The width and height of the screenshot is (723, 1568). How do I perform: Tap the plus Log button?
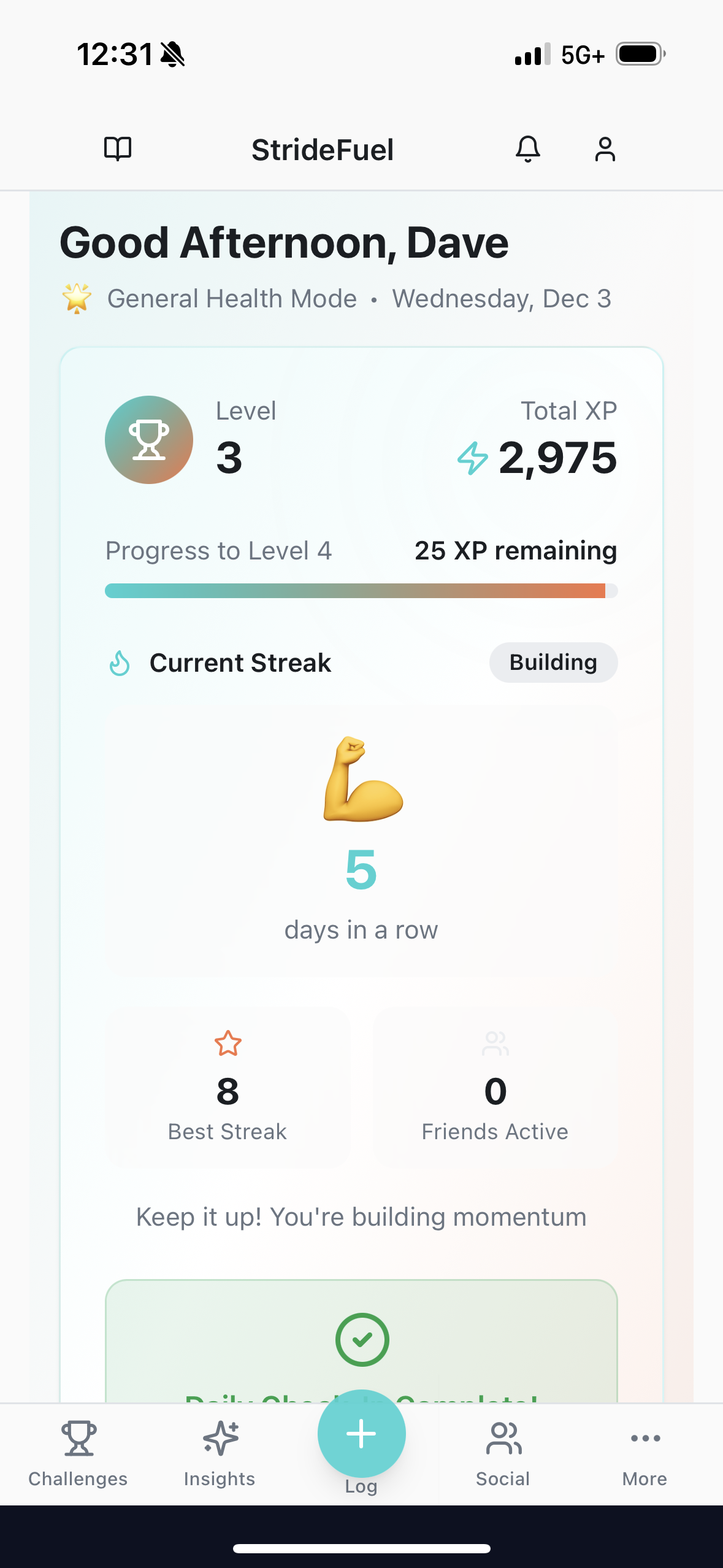tap(361, 1434)
